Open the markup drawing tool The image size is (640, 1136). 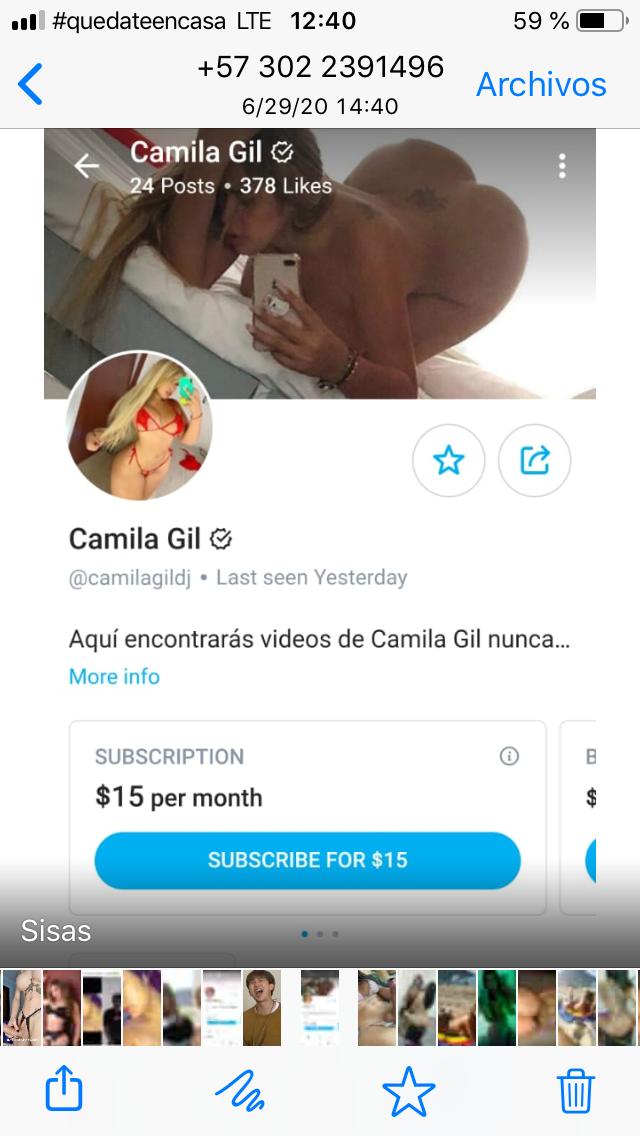point(240,1089)
